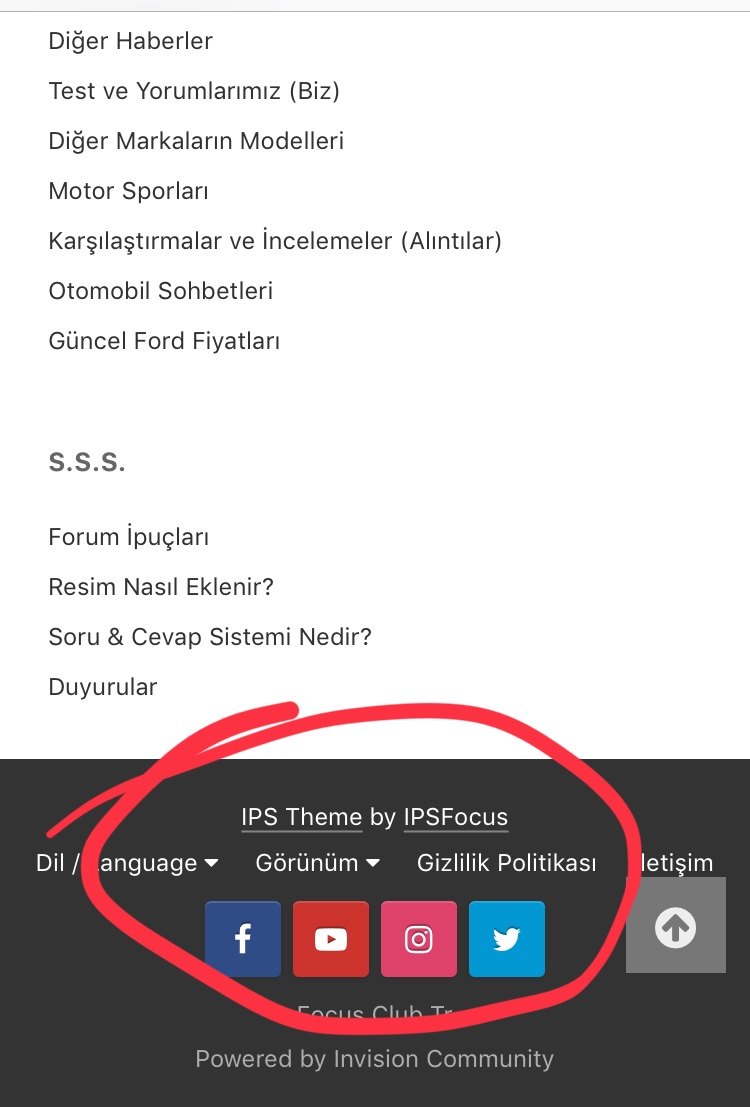Open the Instagram profile icon
Image resolution: width=750 pixels, height=1107 pixels.
tap(419, 939)
